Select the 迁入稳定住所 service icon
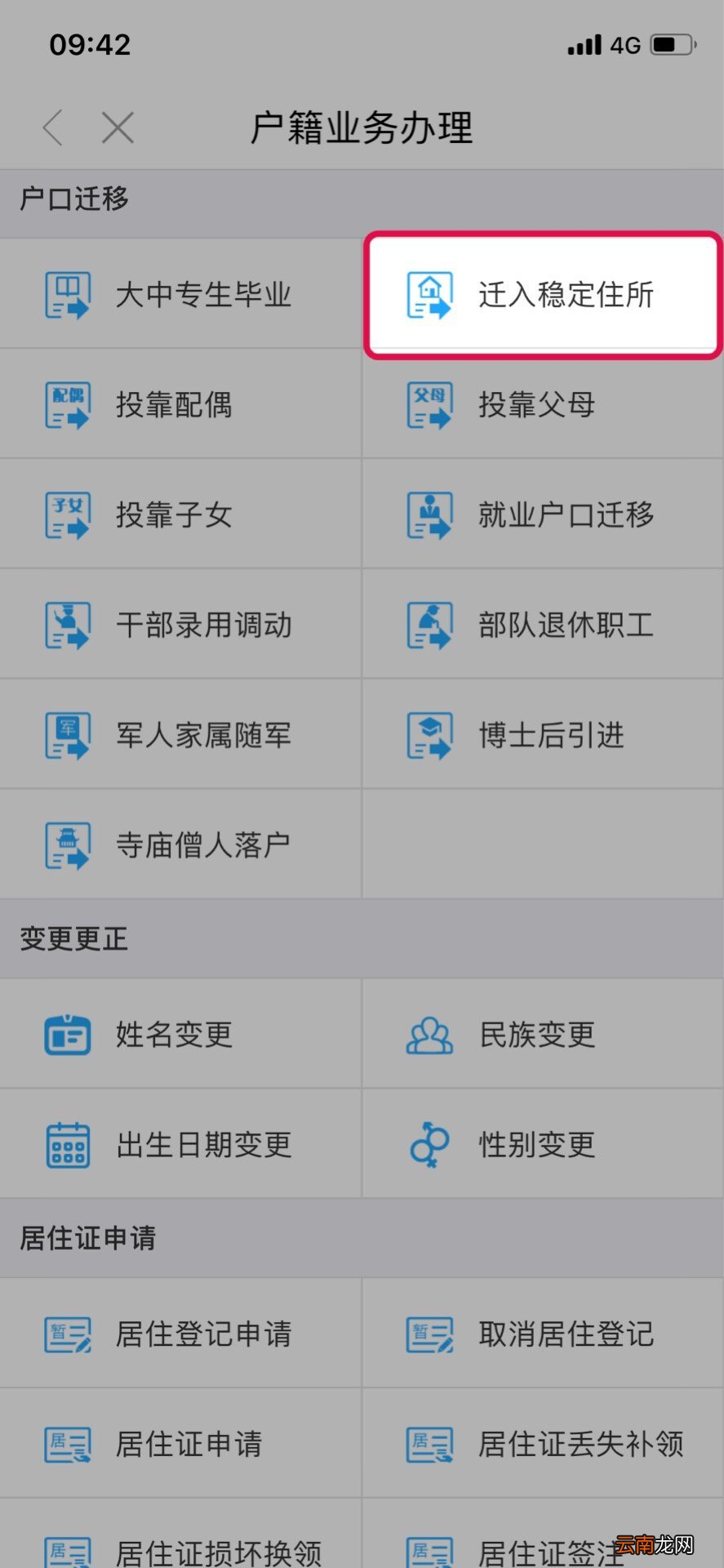The height and width of the screenshot is (1568, 724). click(430, 295)
